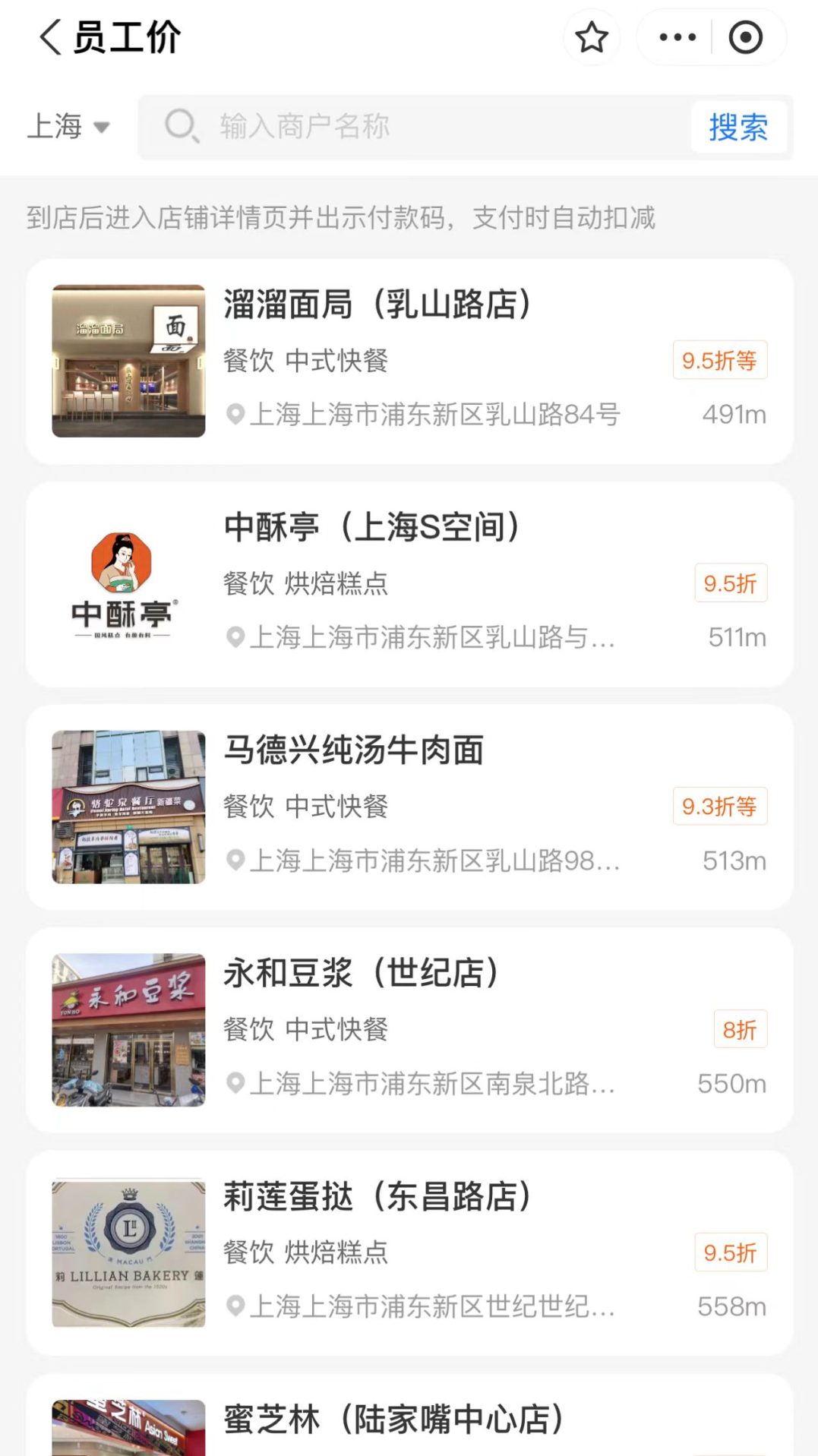Tap the 搜索 button
This screenshot has width=818, height=1456.
pyautogui.click(x=737, y=127)
